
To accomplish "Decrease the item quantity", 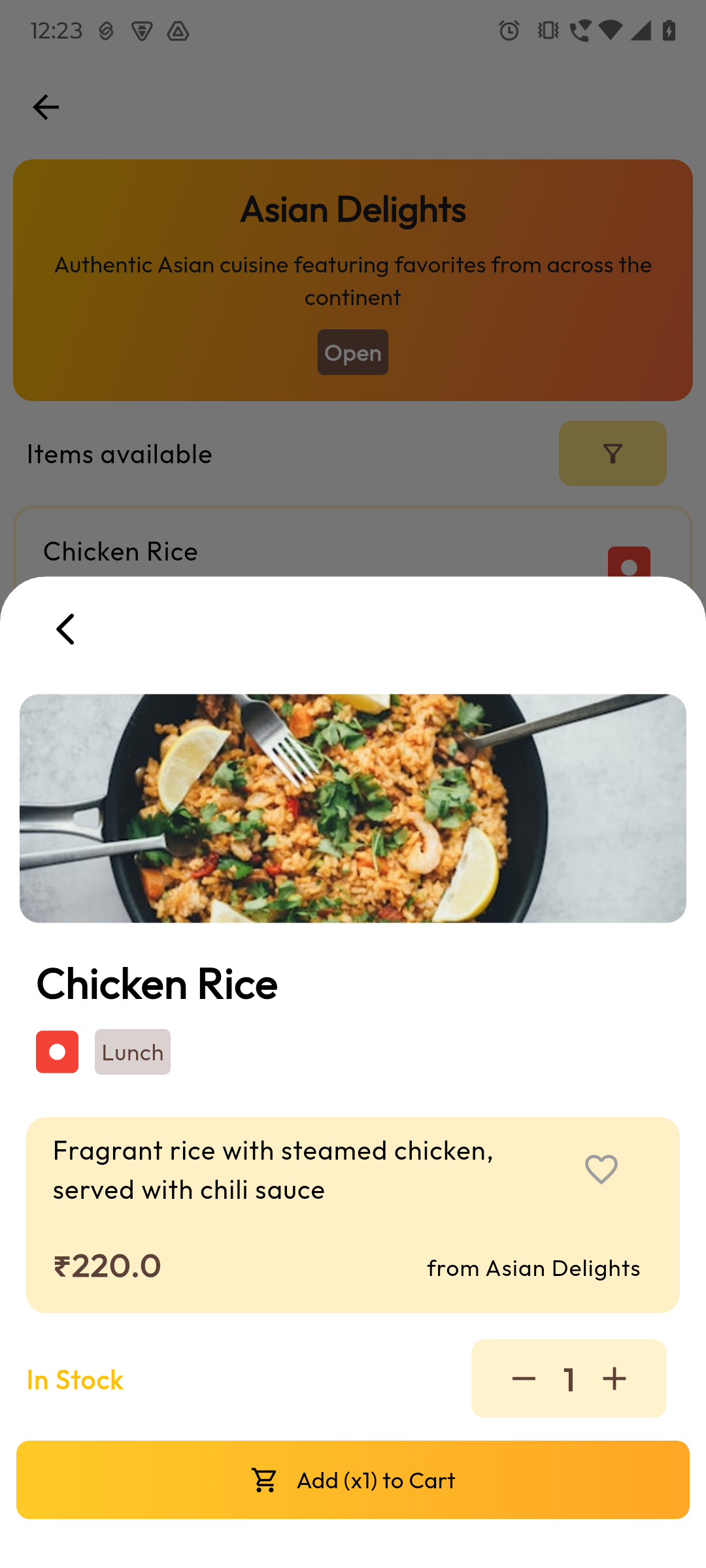I will tap(524, 1379).
